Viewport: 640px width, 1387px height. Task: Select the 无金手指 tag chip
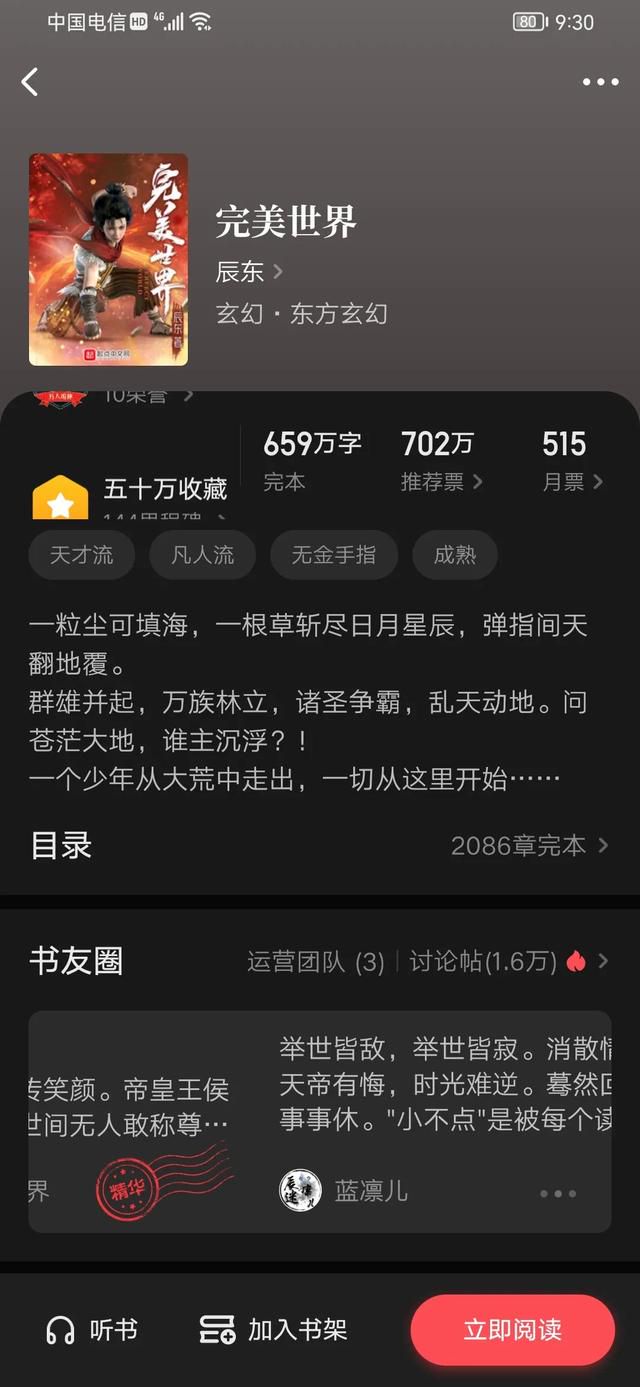[x=334, y=555]
